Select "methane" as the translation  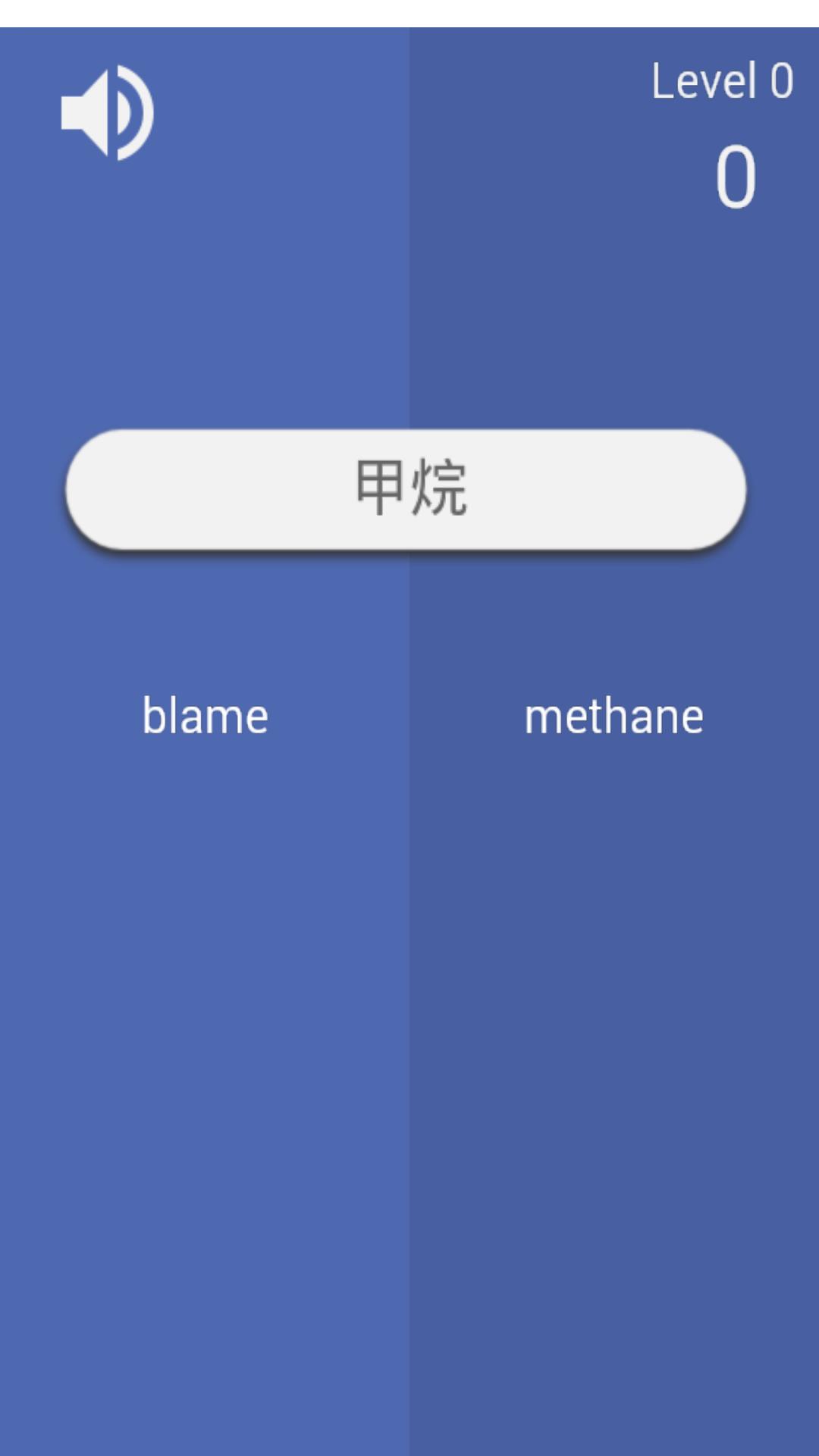pos(613,717)
